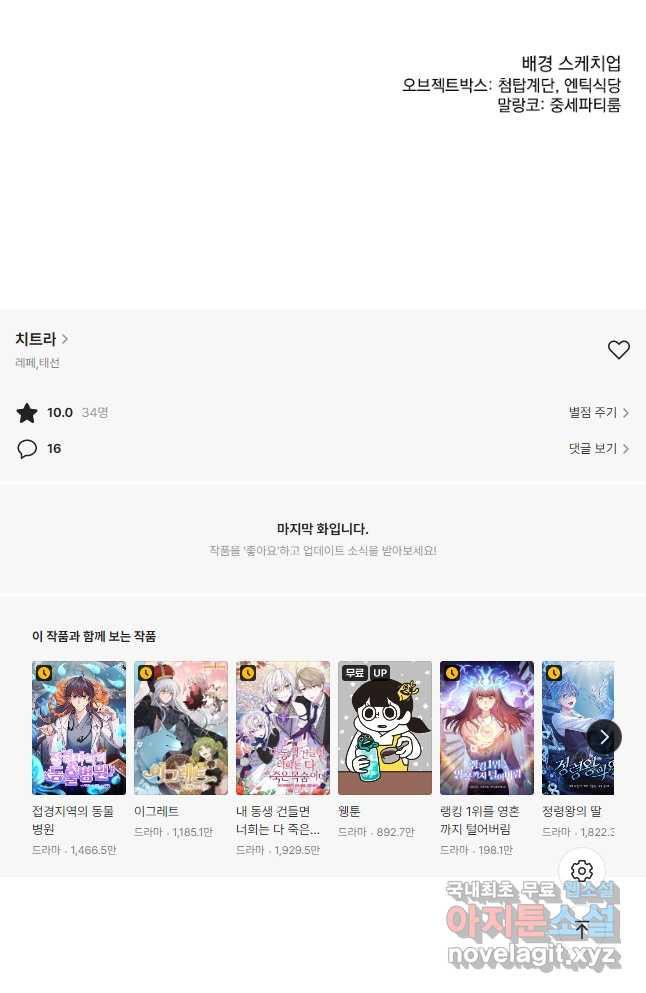Open the 정령왕의 딸 webtoon

(x=578, y=728)
